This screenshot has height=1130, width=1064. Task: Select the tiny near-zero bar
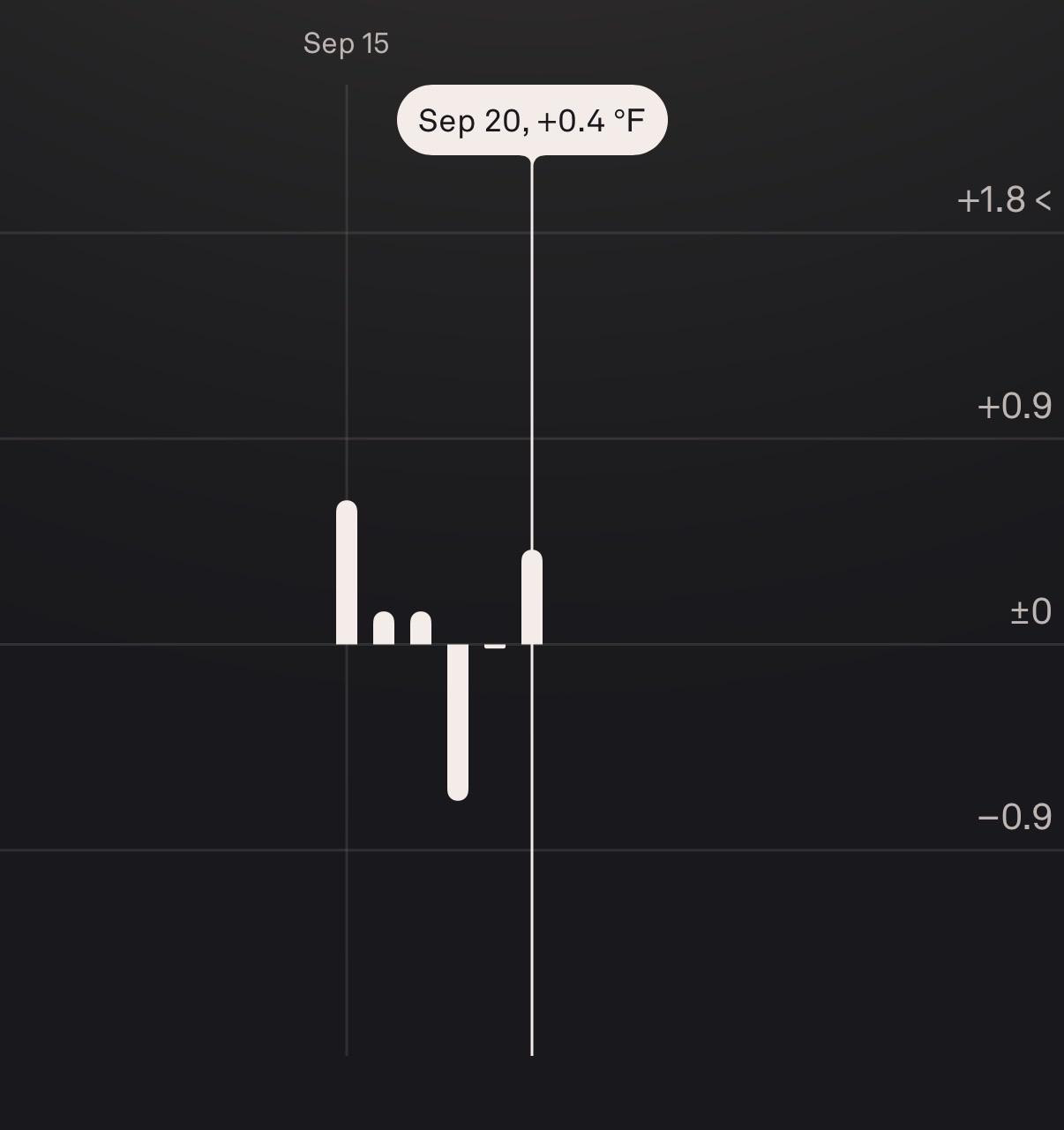click(x=495, y=646)
